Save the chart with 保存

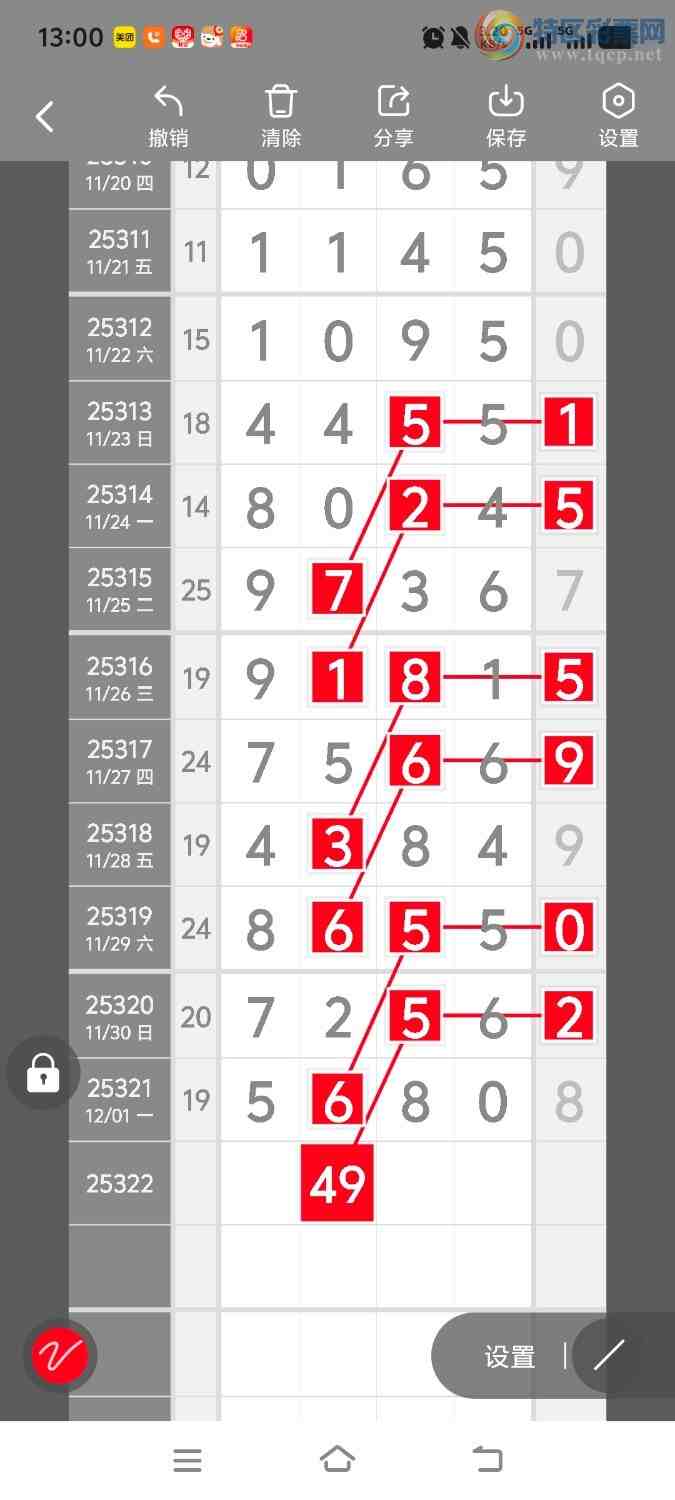click(x=506, y=117)
